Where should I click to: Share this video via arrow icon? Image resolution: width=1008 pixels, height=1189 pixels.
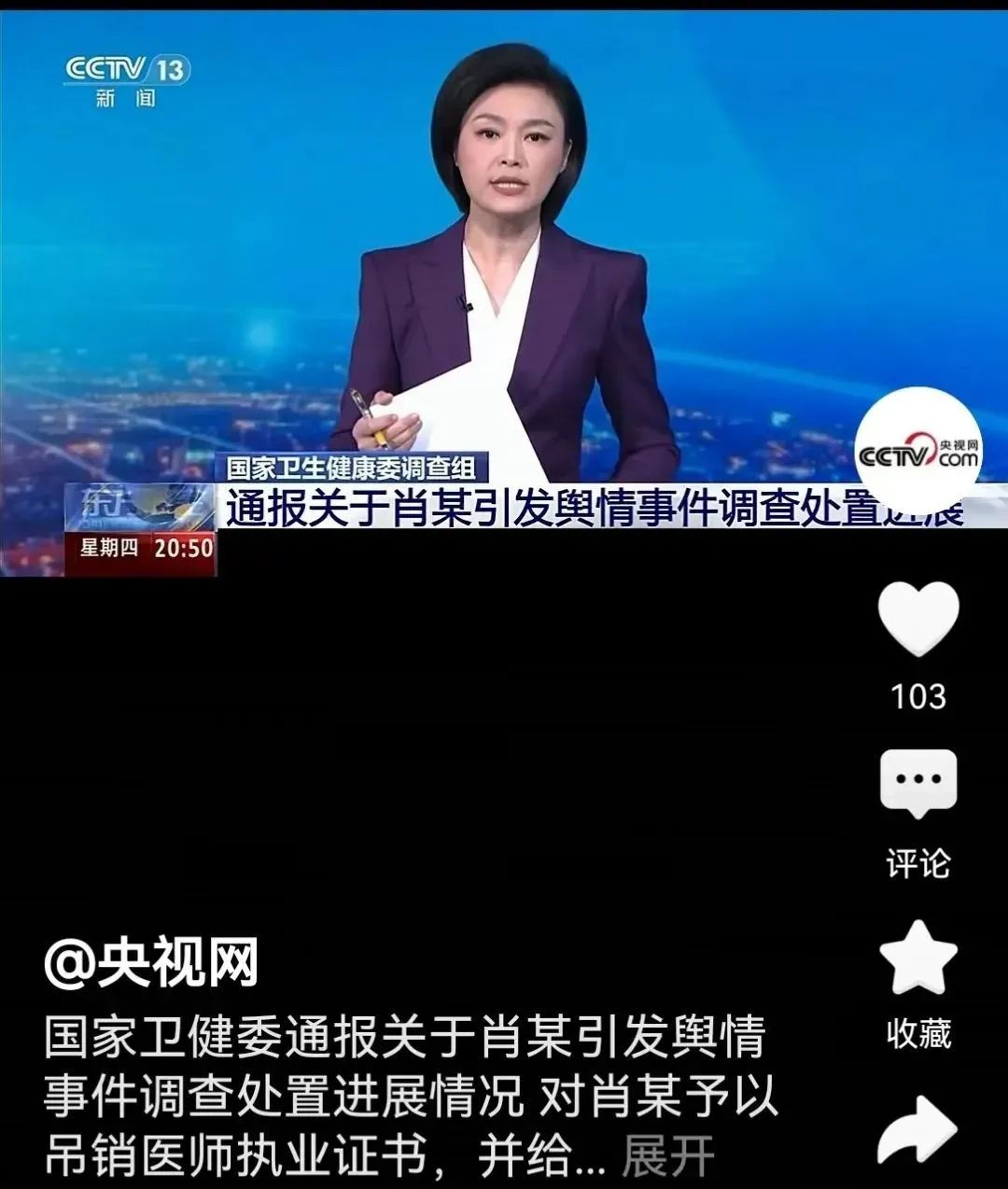coord(918,1129)
